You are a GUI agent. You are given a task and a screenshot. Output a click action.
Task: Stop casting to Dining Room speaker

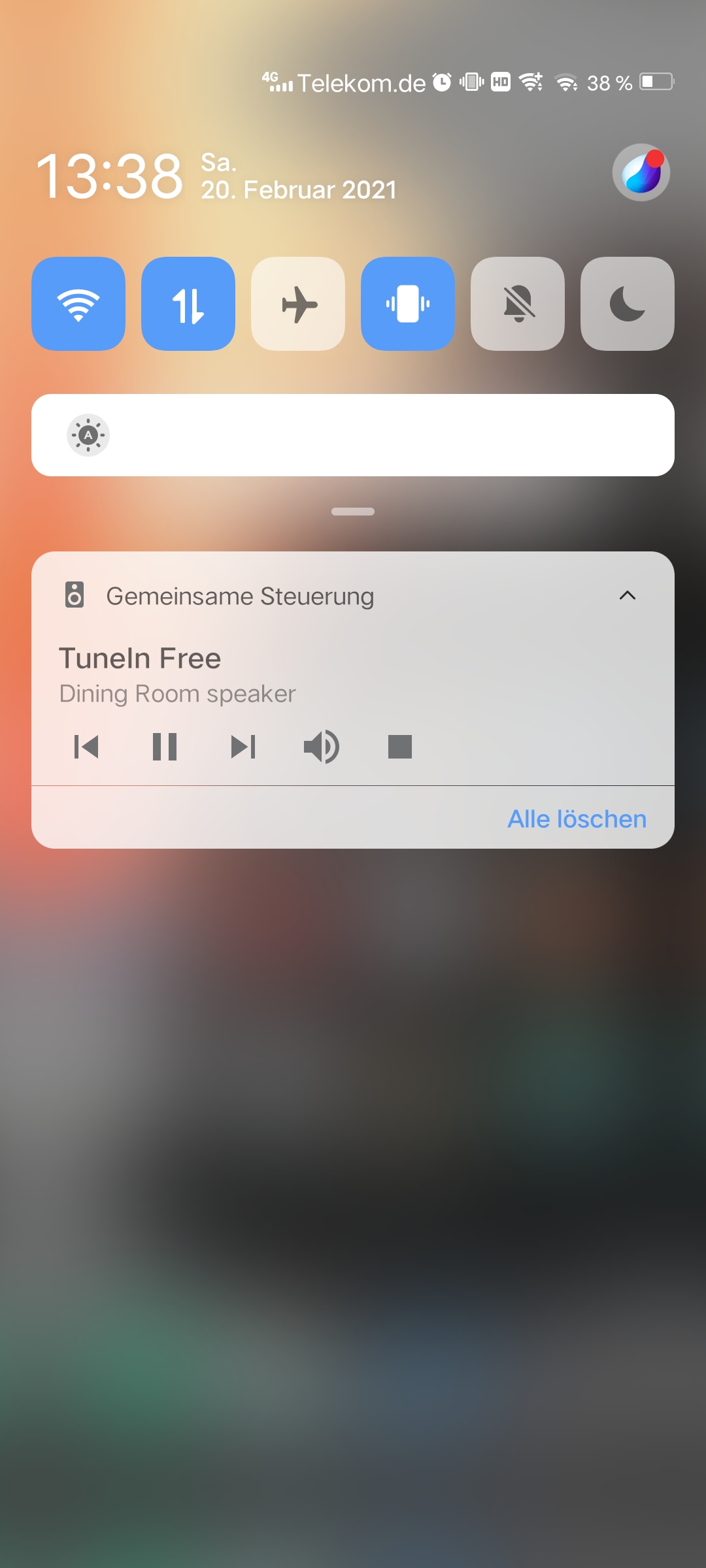pos(400,747)
